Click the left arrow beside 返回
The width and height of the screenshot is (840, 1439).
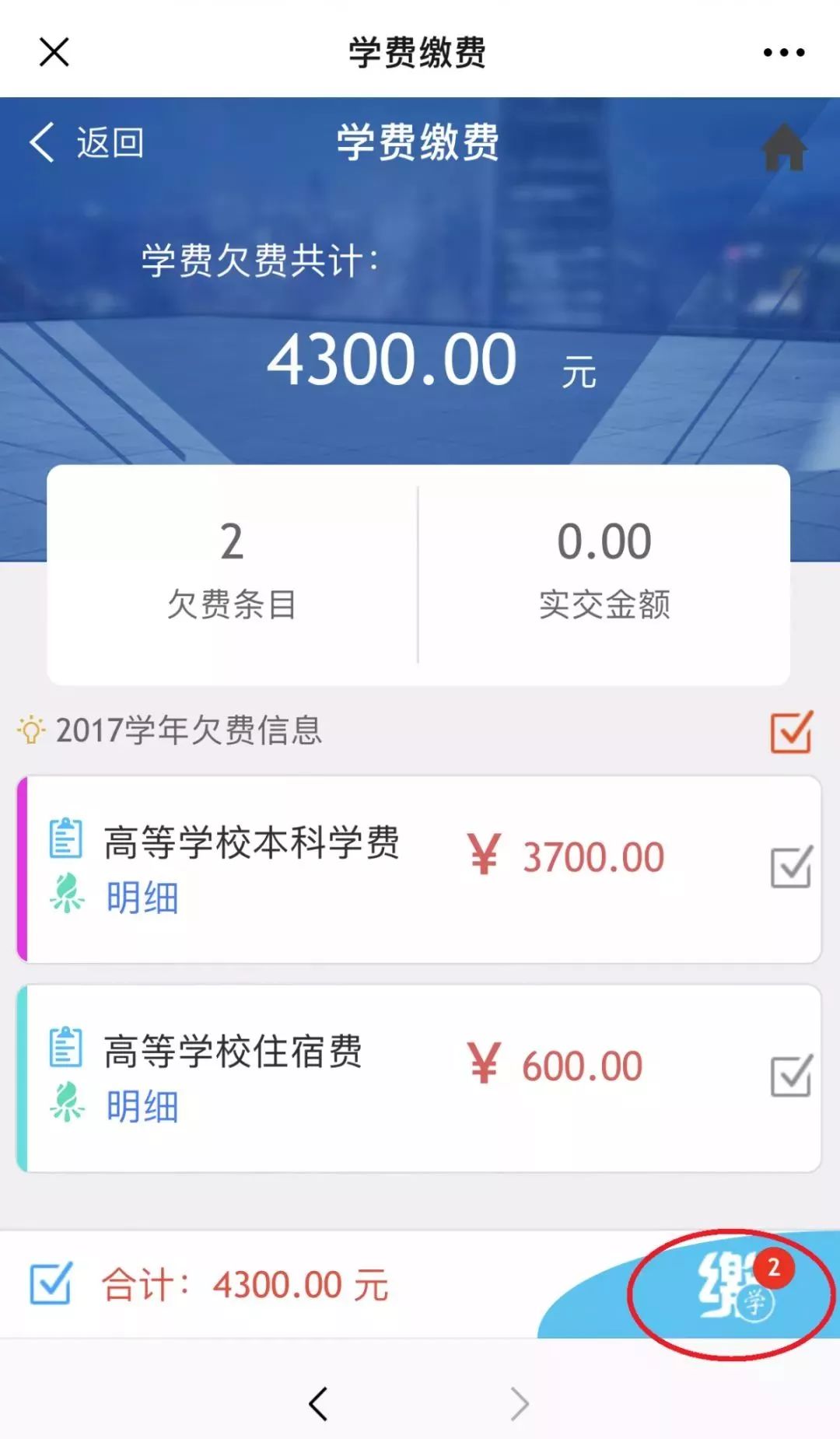[40, 142]
